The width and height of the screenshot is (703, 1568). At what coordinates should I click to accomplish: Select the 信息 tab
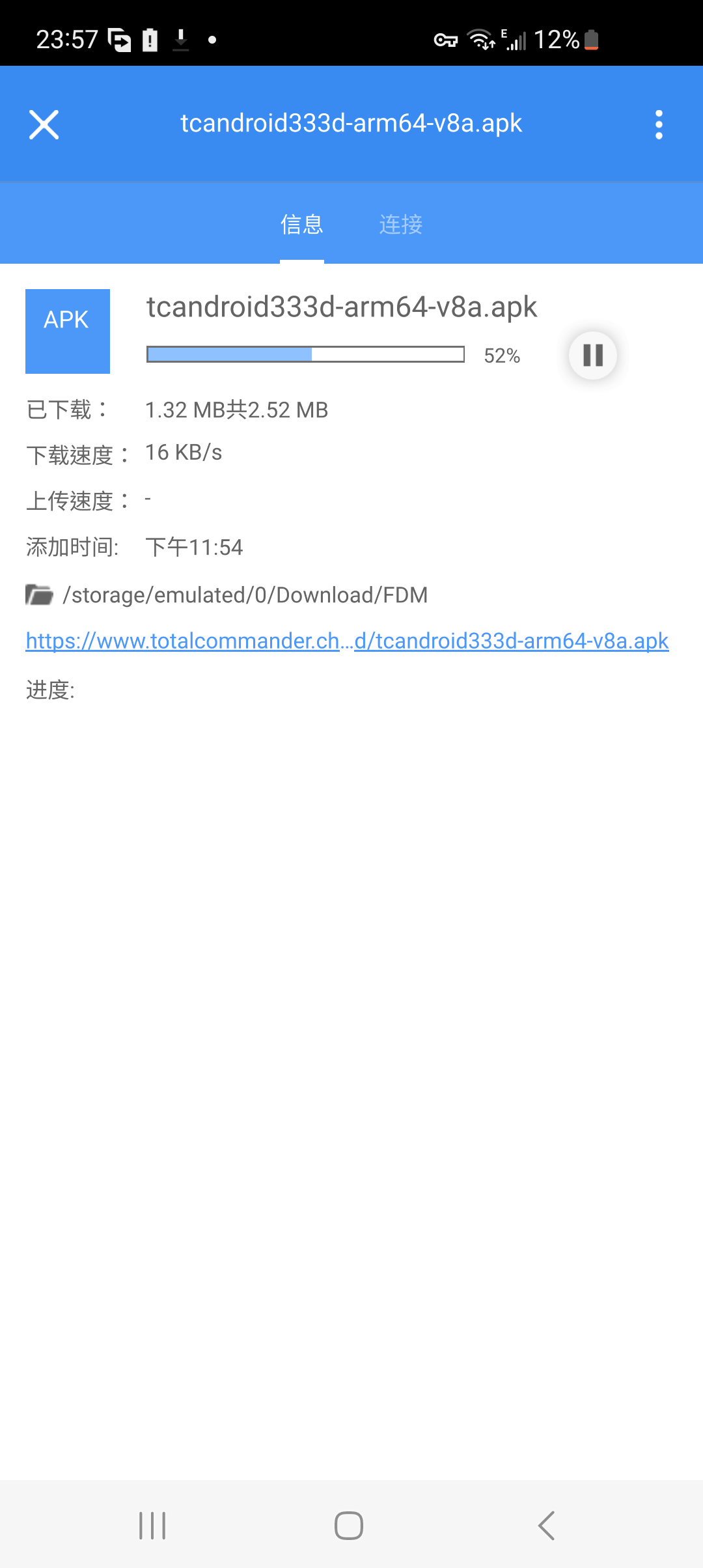302,225
